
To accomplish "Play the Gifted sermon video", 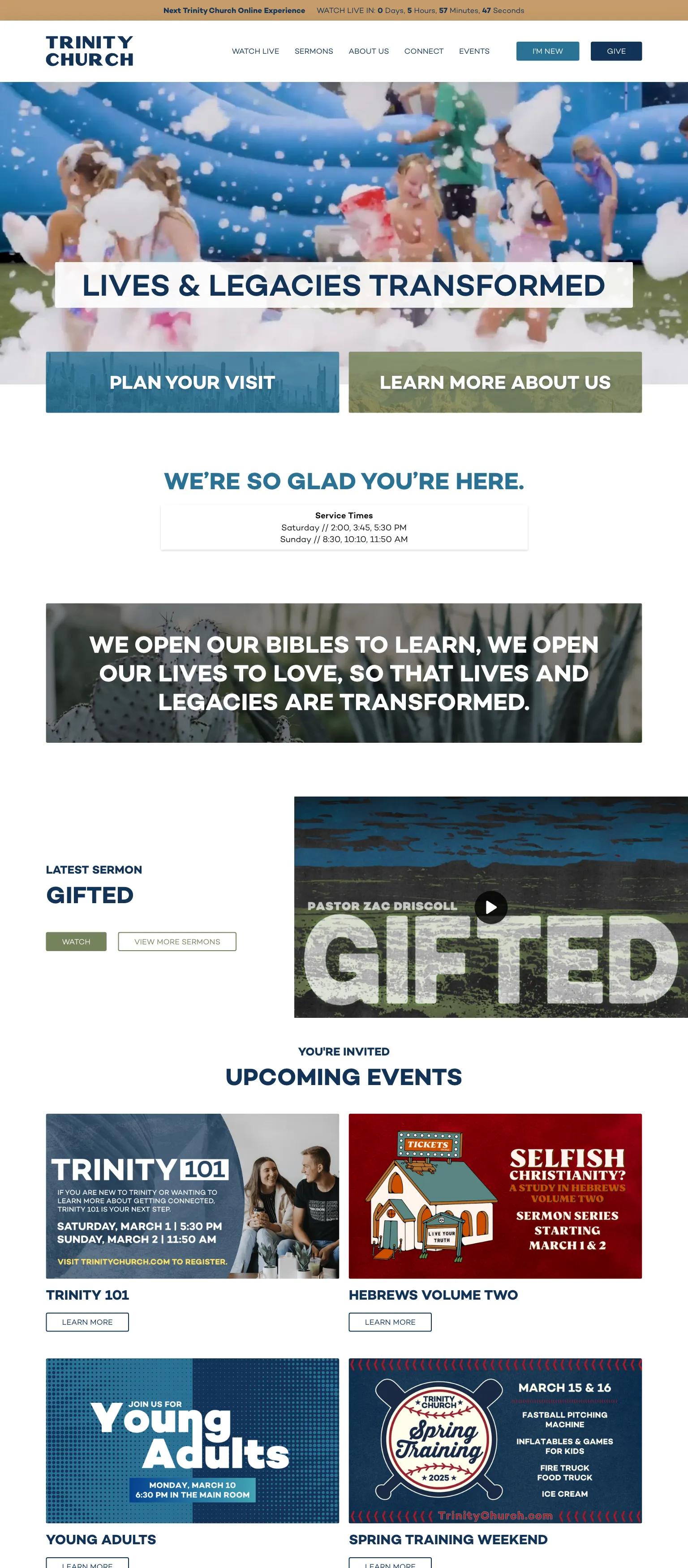I will (x=491, y=907).
